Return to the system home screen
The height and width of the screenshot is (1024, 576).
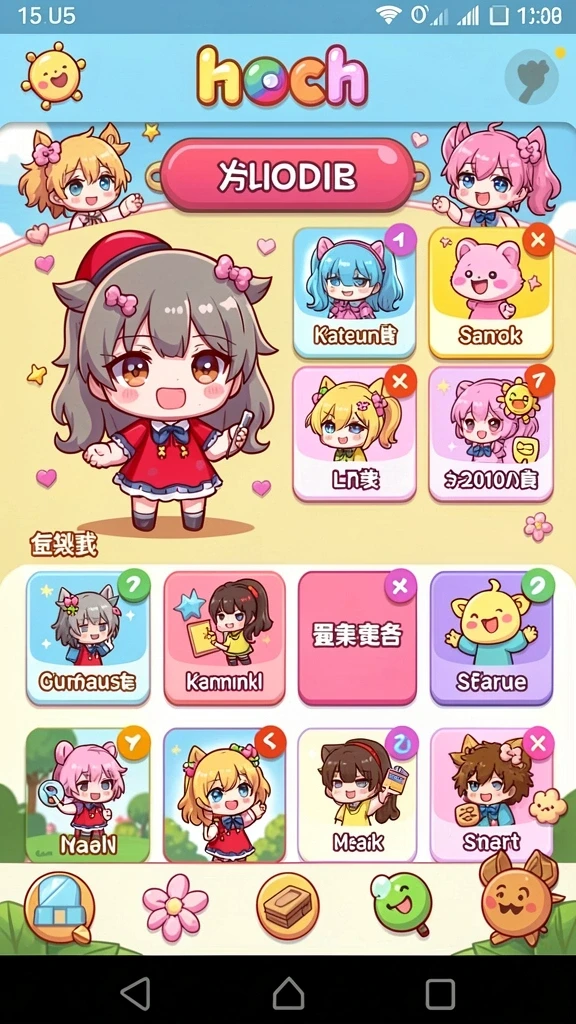(x=288, y=993)
